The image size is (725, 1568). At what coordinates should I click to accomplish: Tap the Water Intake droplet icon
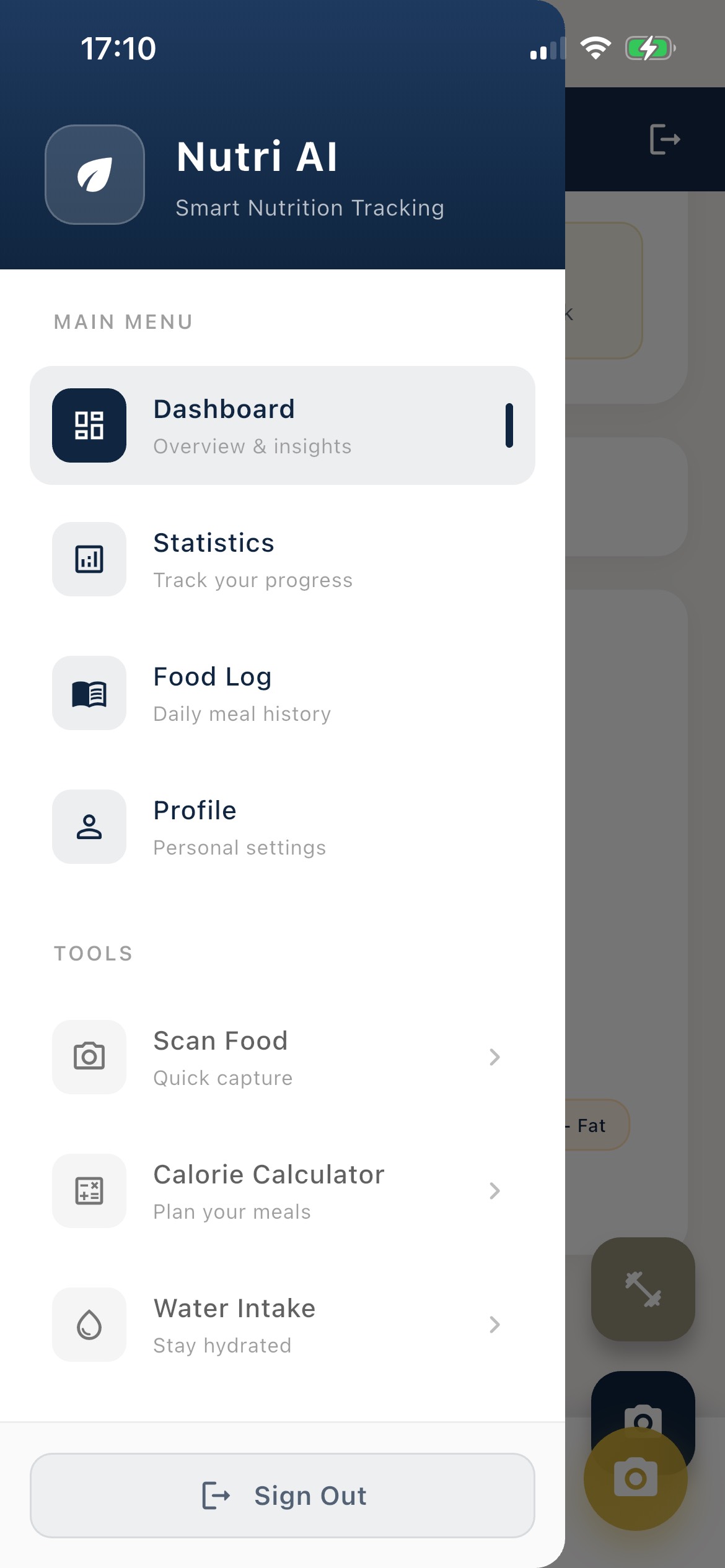89,1325
